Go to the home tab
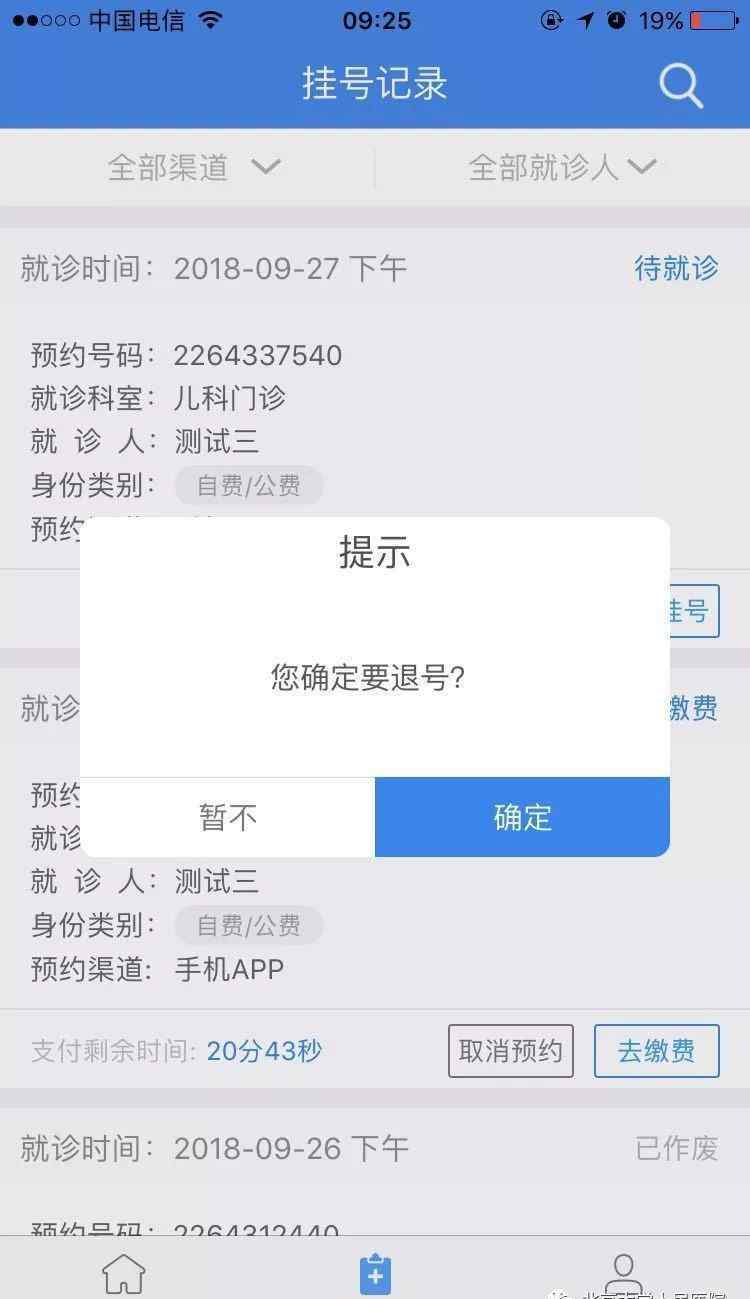This screenshot has width=750, height=1299. coord(124,1274)
